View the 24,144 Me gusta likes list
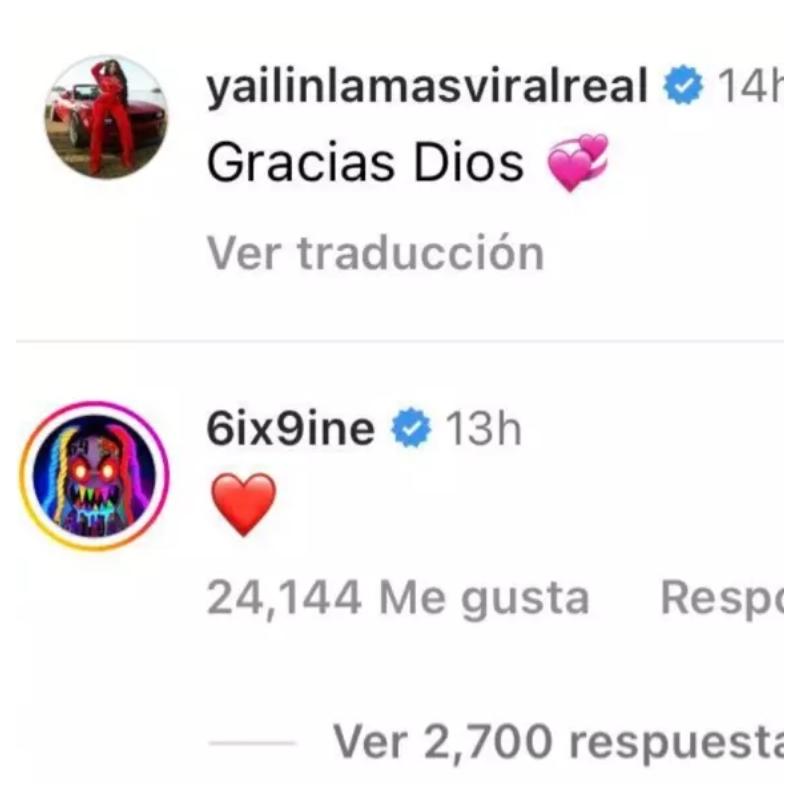 click(397, 598)
